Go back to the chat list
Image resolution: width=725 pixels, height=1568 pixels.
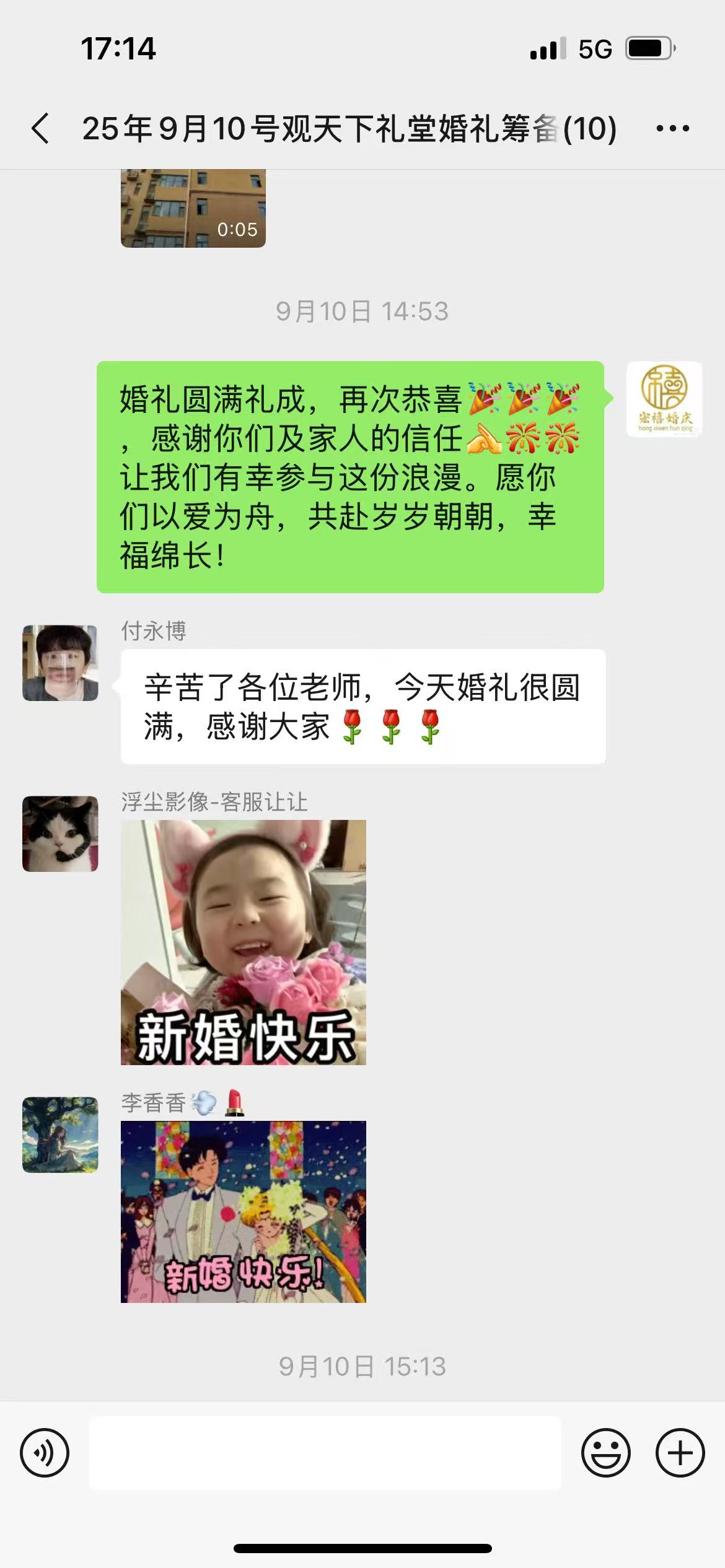point(41,129)
